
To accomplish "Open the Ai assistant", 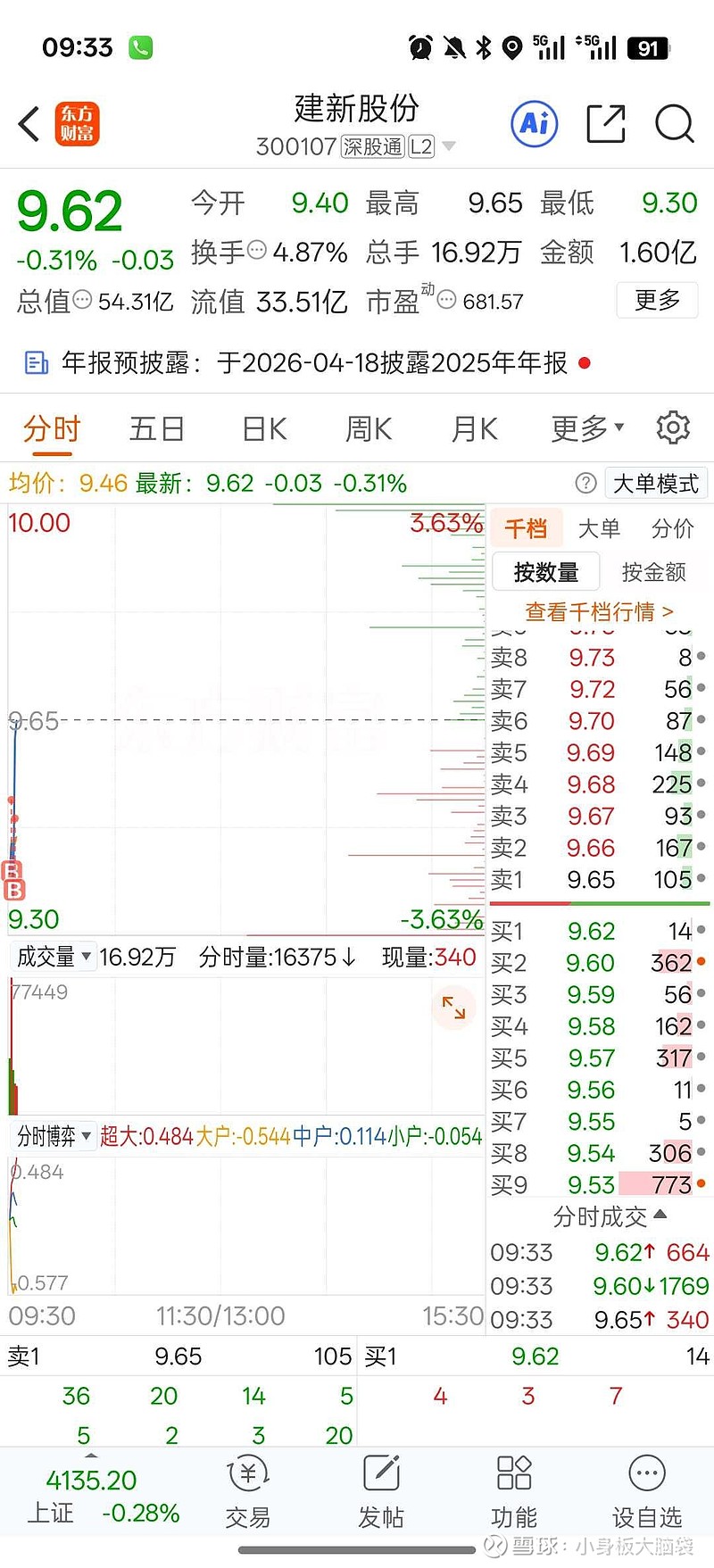I will click(x=533, y=125).
